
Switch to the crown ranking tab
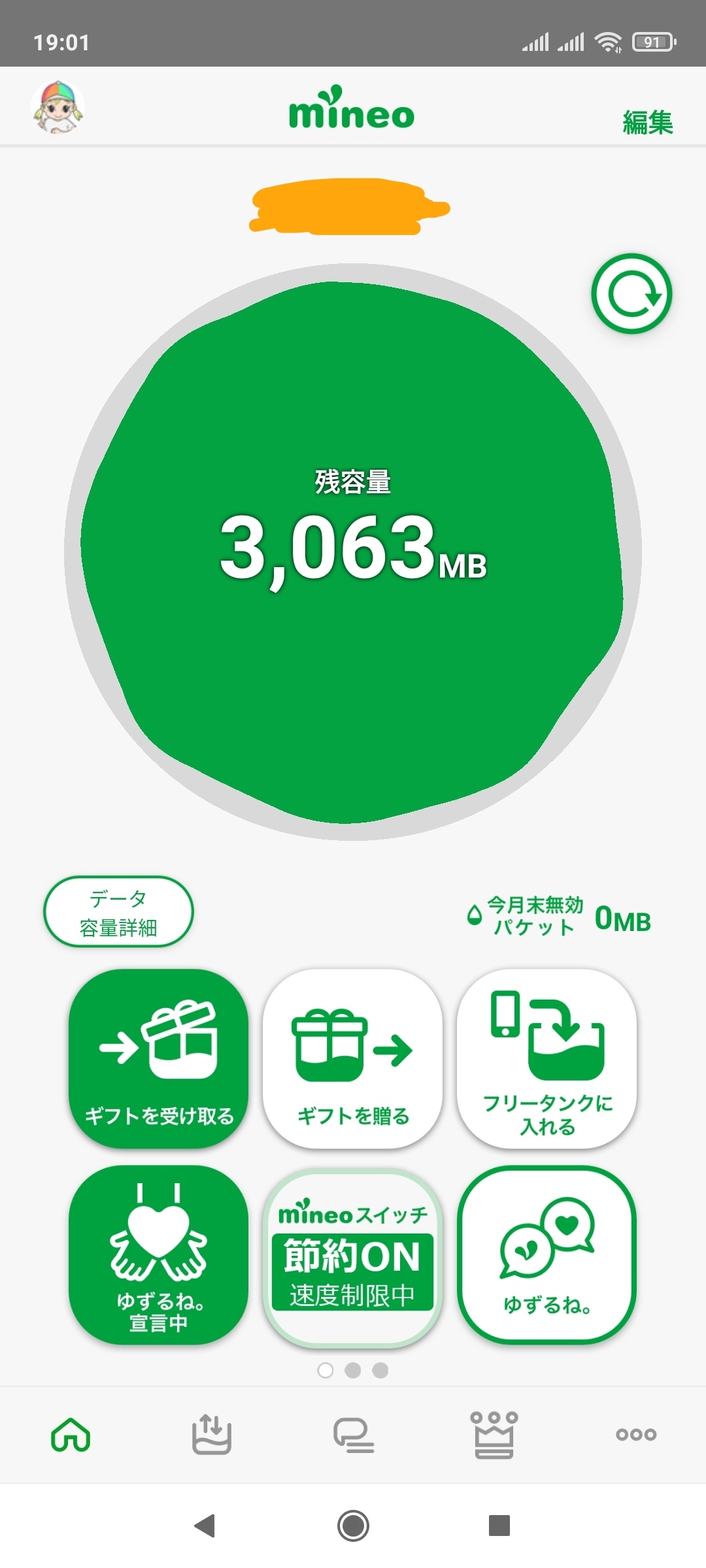tap(494, 1435)
